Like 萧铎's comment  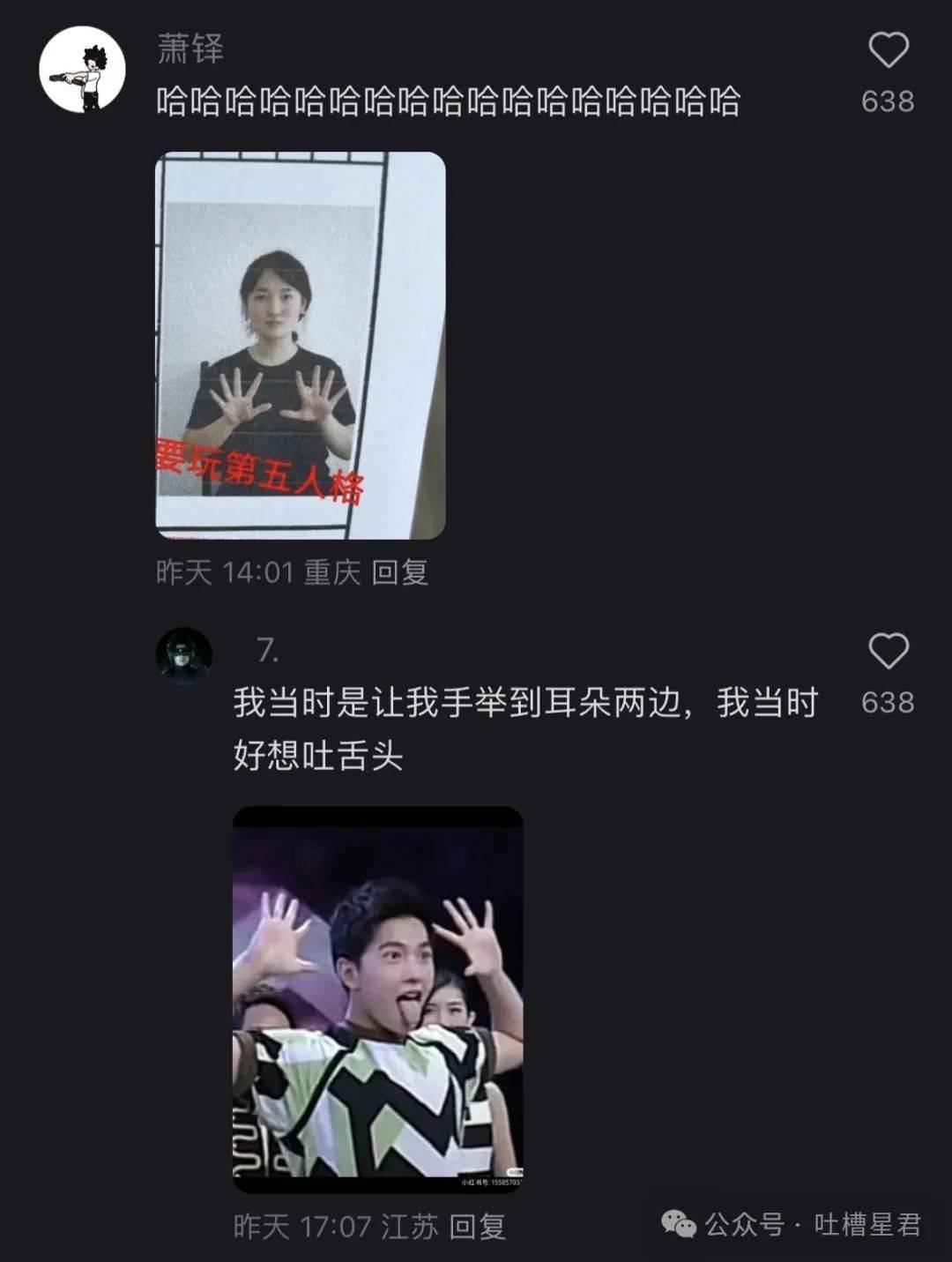[888, 50]
